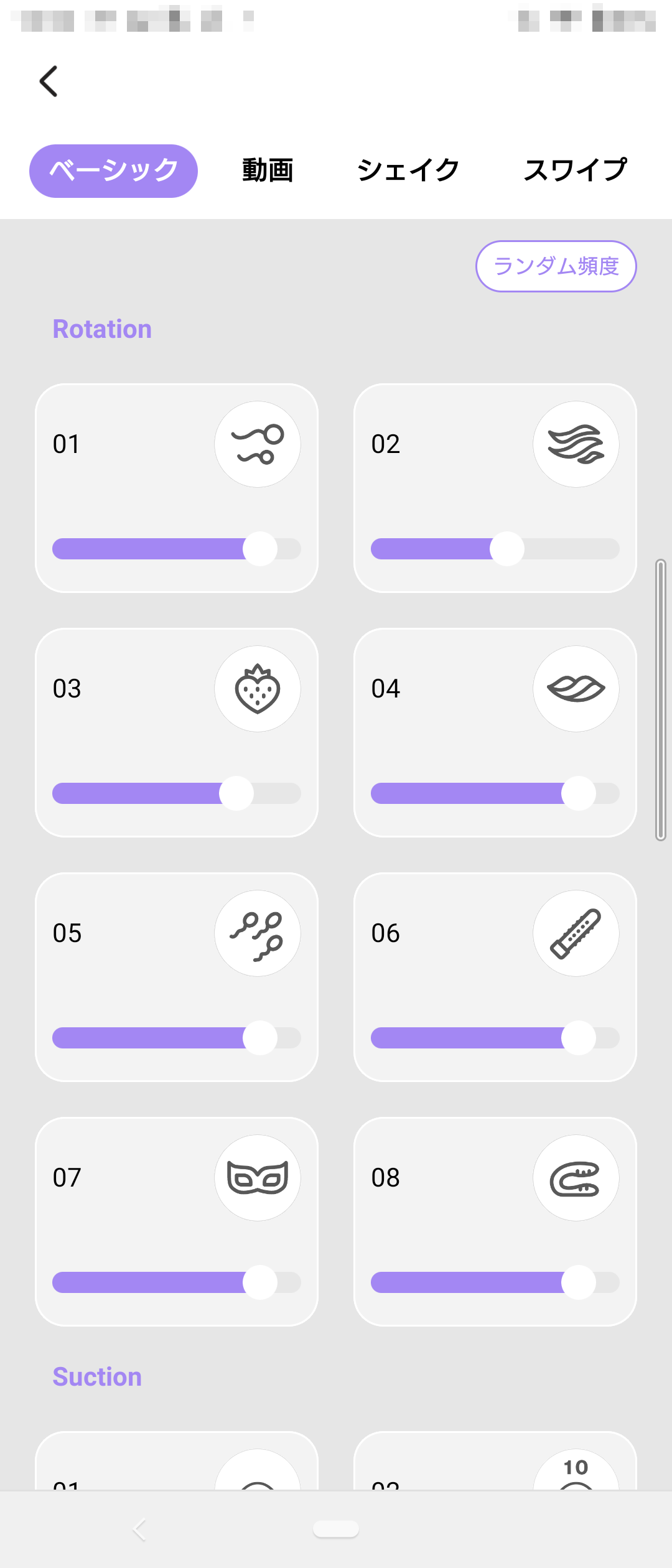Select Rotation pattern 08 icon
Image resolution: width=672 pixels, height=1568 pixels.
[x=576, y=1178]
